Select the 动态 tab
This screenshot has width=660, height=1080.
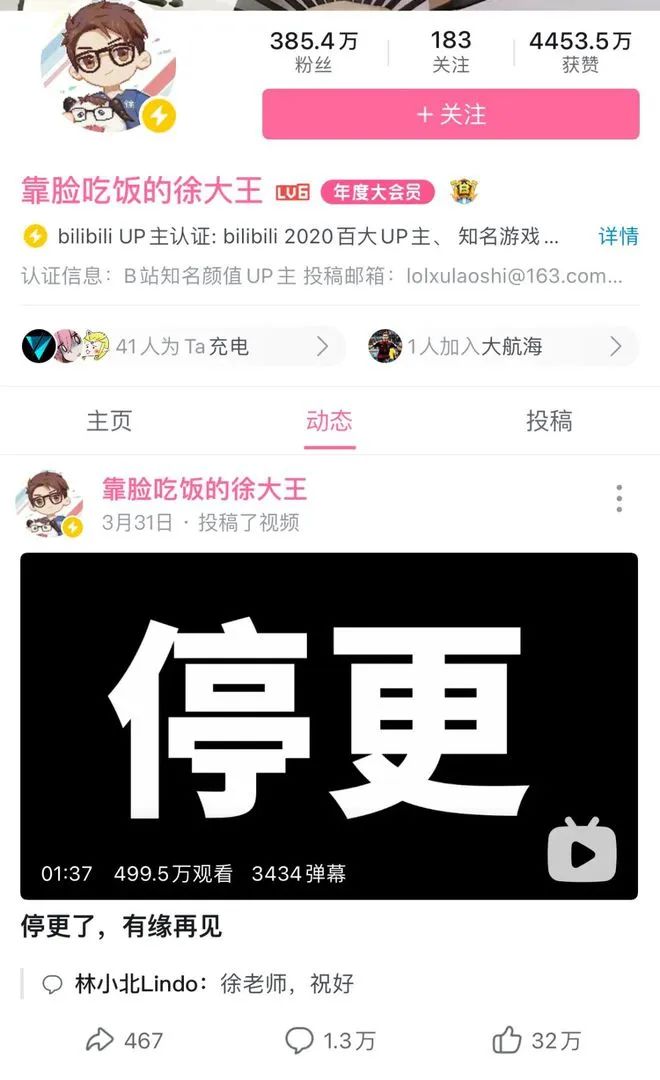pos(329,421)
